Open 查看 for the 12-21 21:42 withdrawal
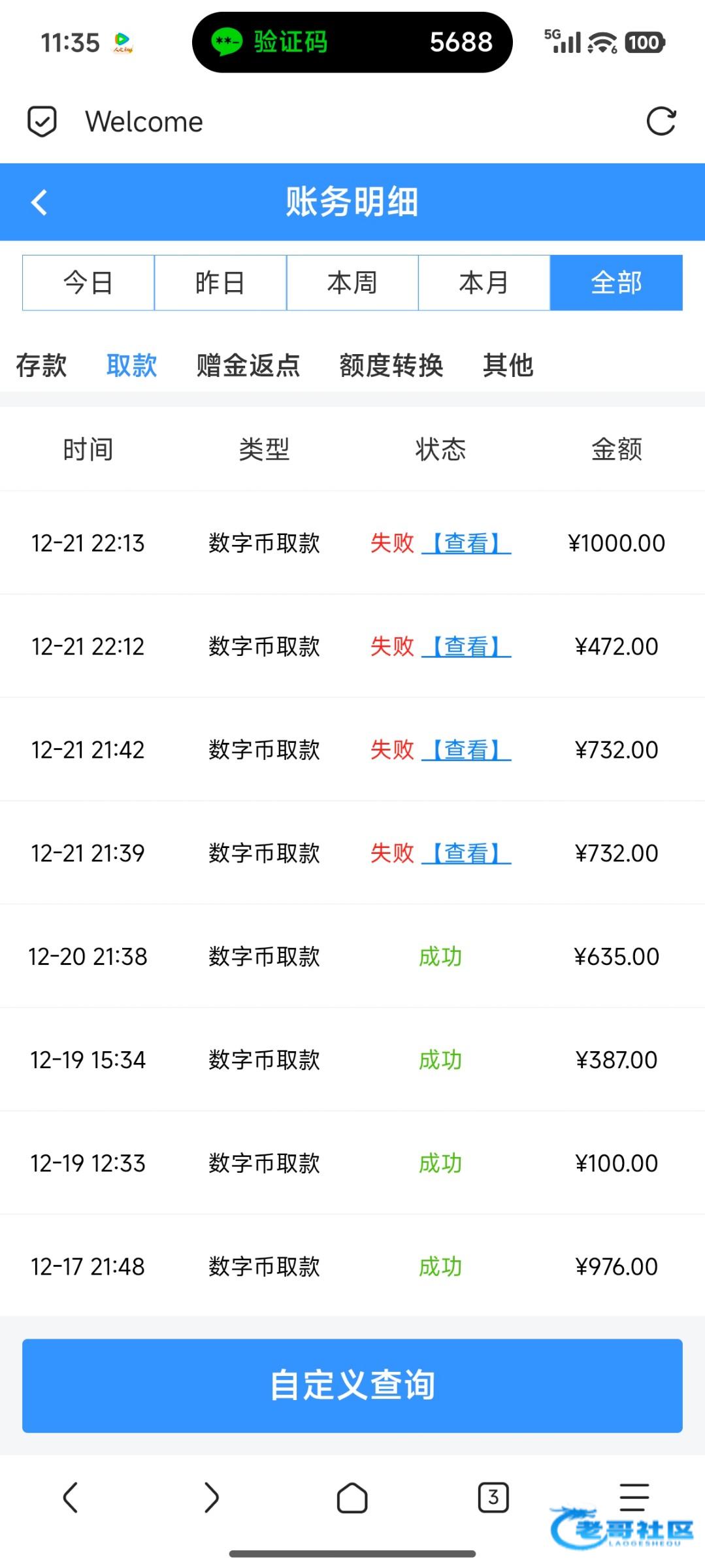Image resolution: width=705 pixels, height=1568 pixels. (467, 749)
